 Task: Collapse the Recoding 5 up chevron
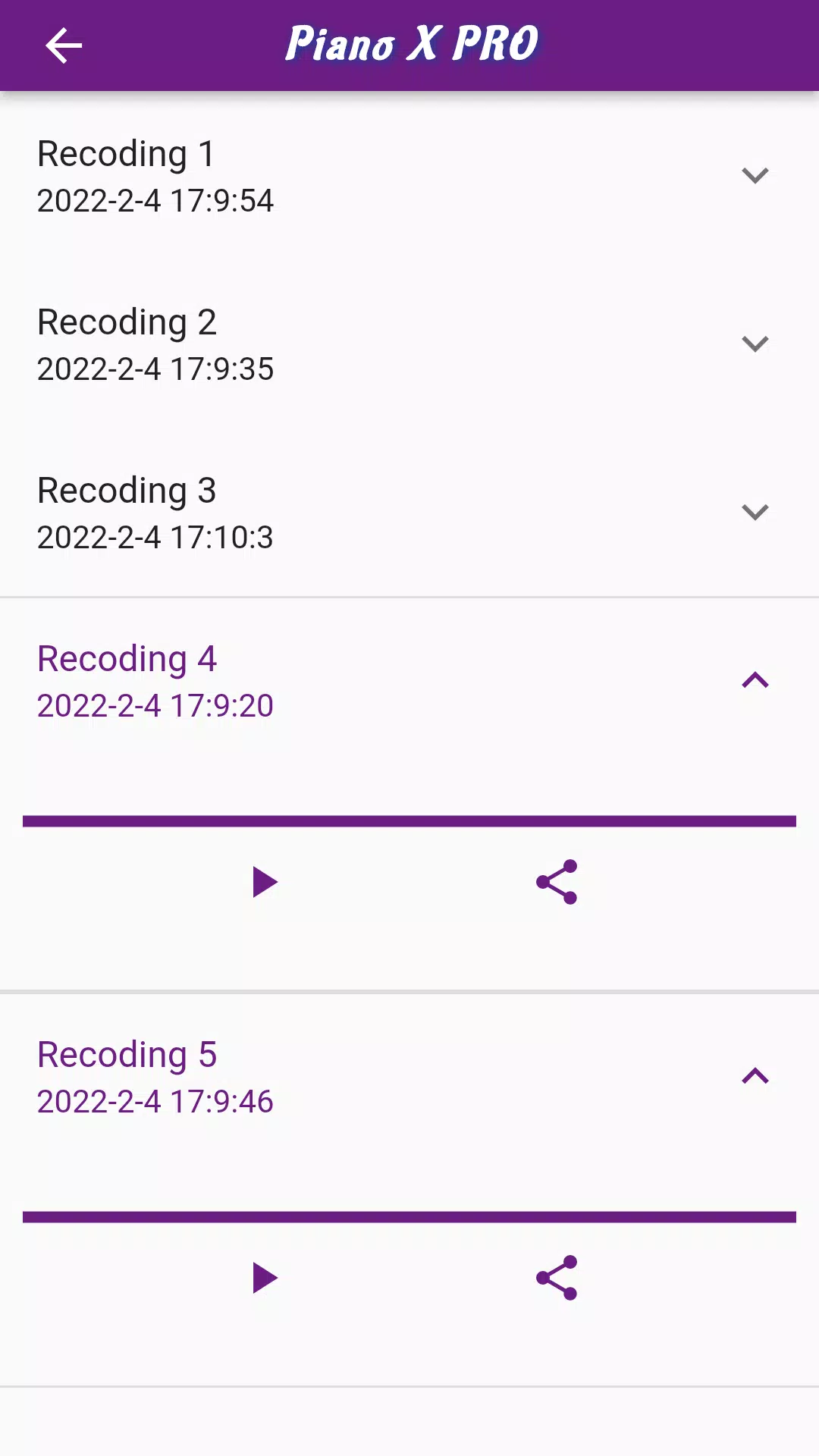(755, 1076)
